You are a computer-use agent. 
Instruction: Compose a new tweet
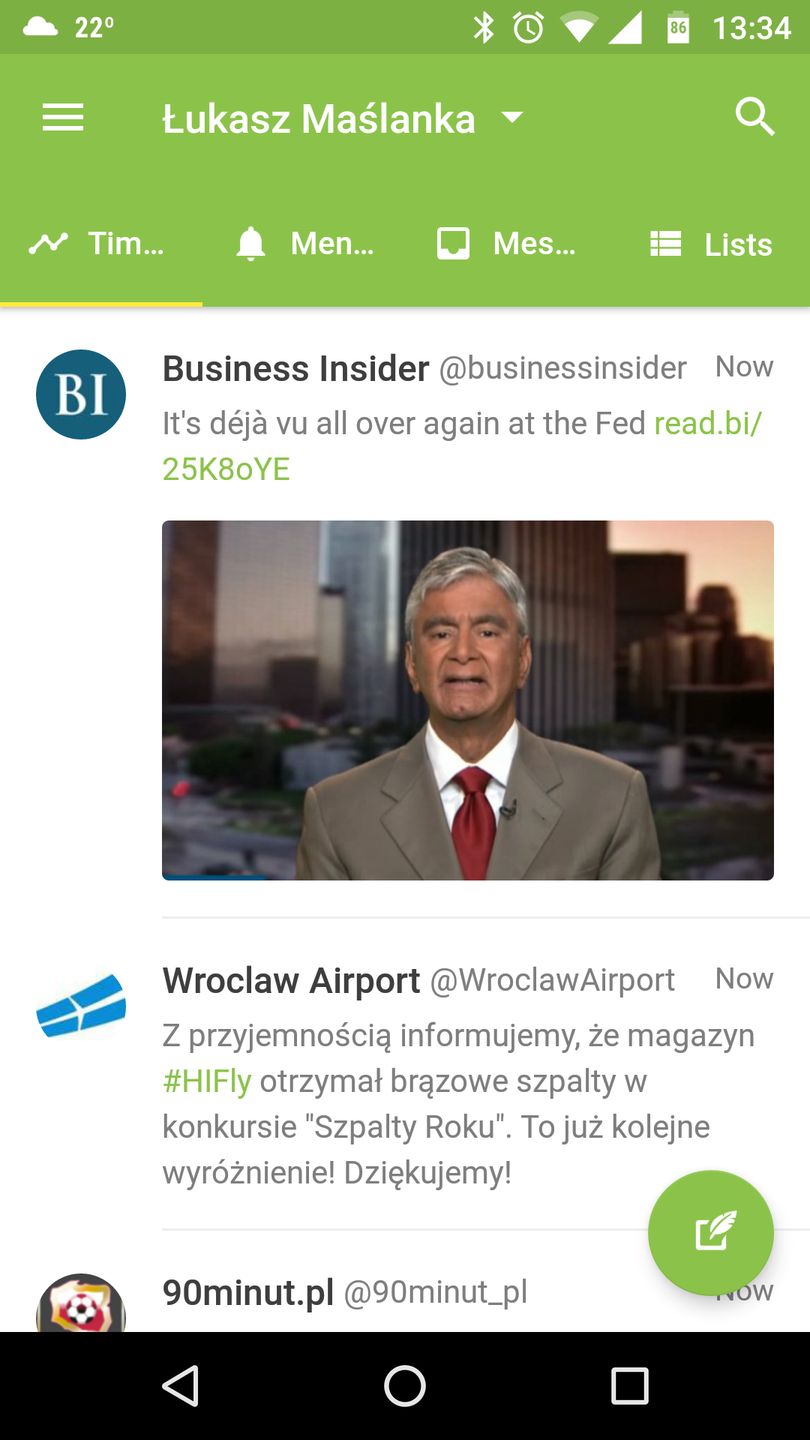(710, 1232)
